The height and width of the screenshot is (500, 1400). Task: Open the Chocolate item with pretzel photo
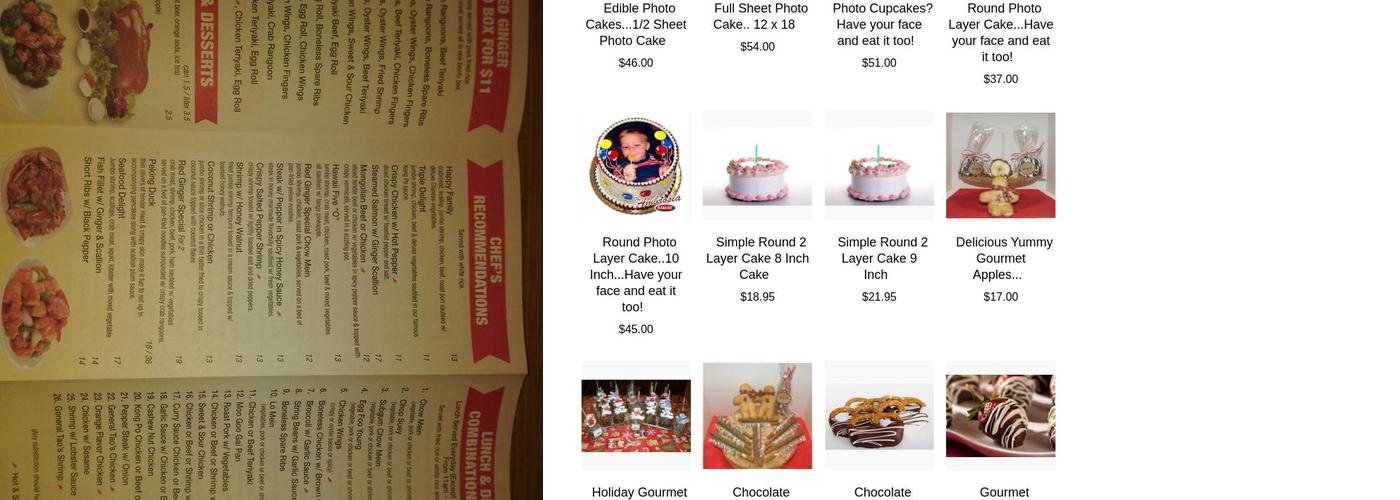(x=879, y=415)
